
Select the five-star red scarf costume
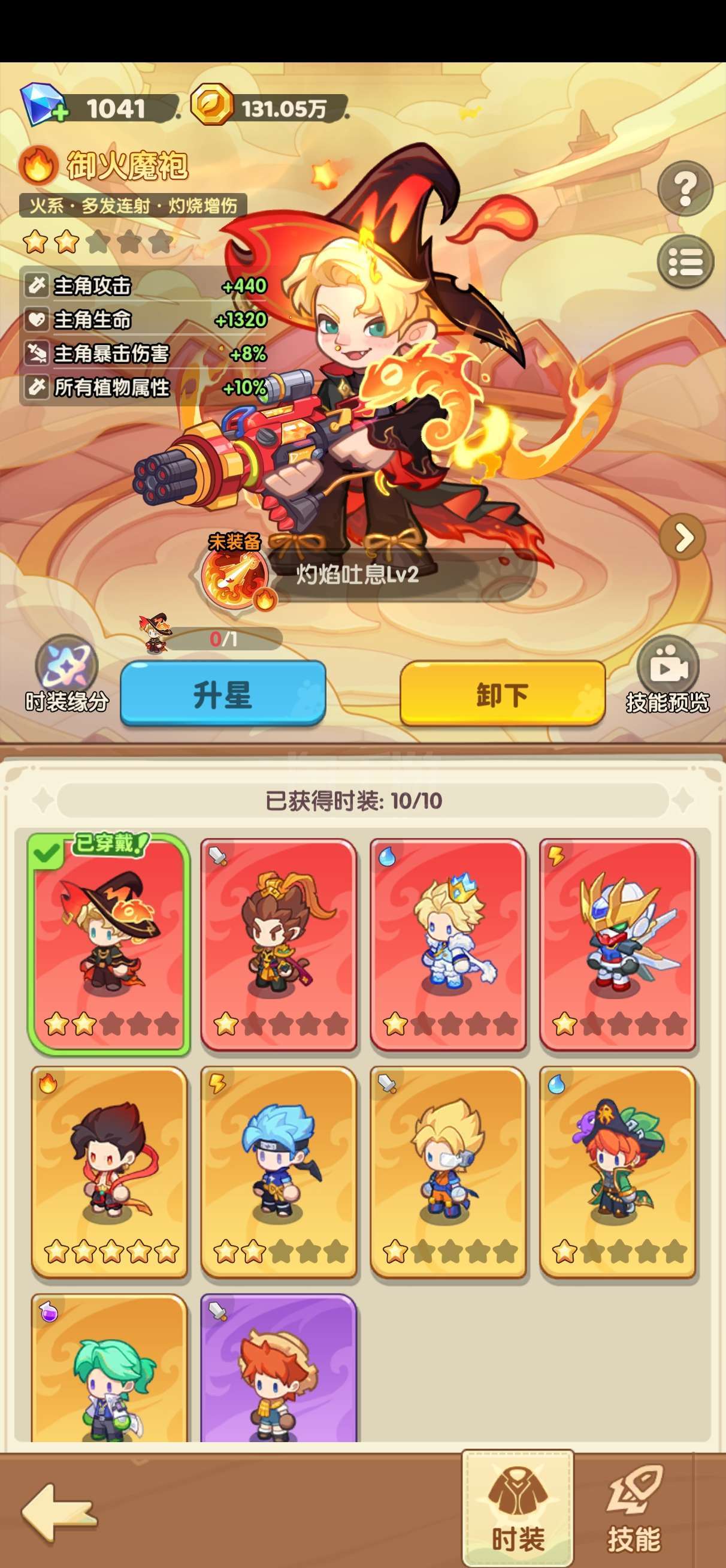click(x=110, y=1172)
